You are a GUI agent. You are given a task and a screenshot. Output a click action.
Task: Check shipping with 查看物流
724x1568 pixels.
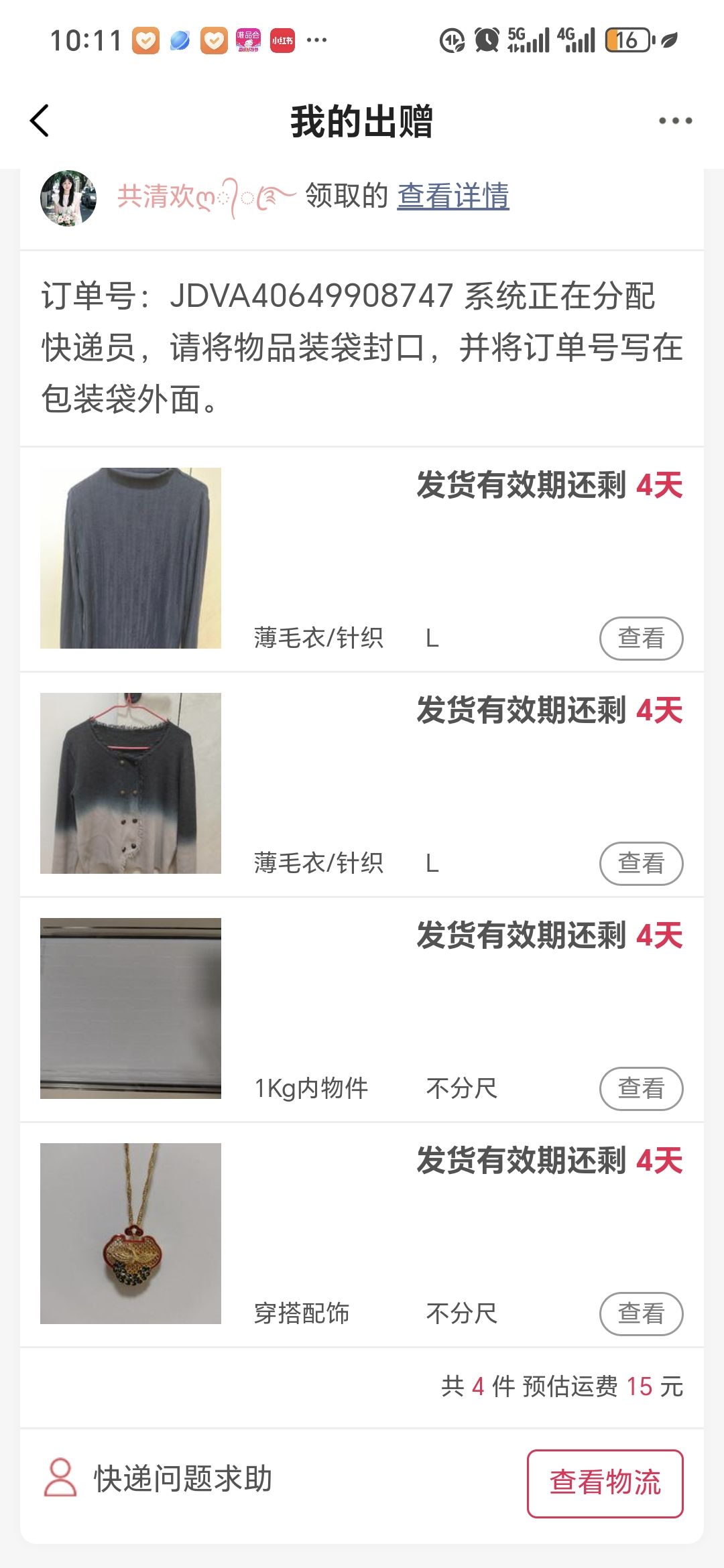pyautogui.click(x=605, y=1483)
